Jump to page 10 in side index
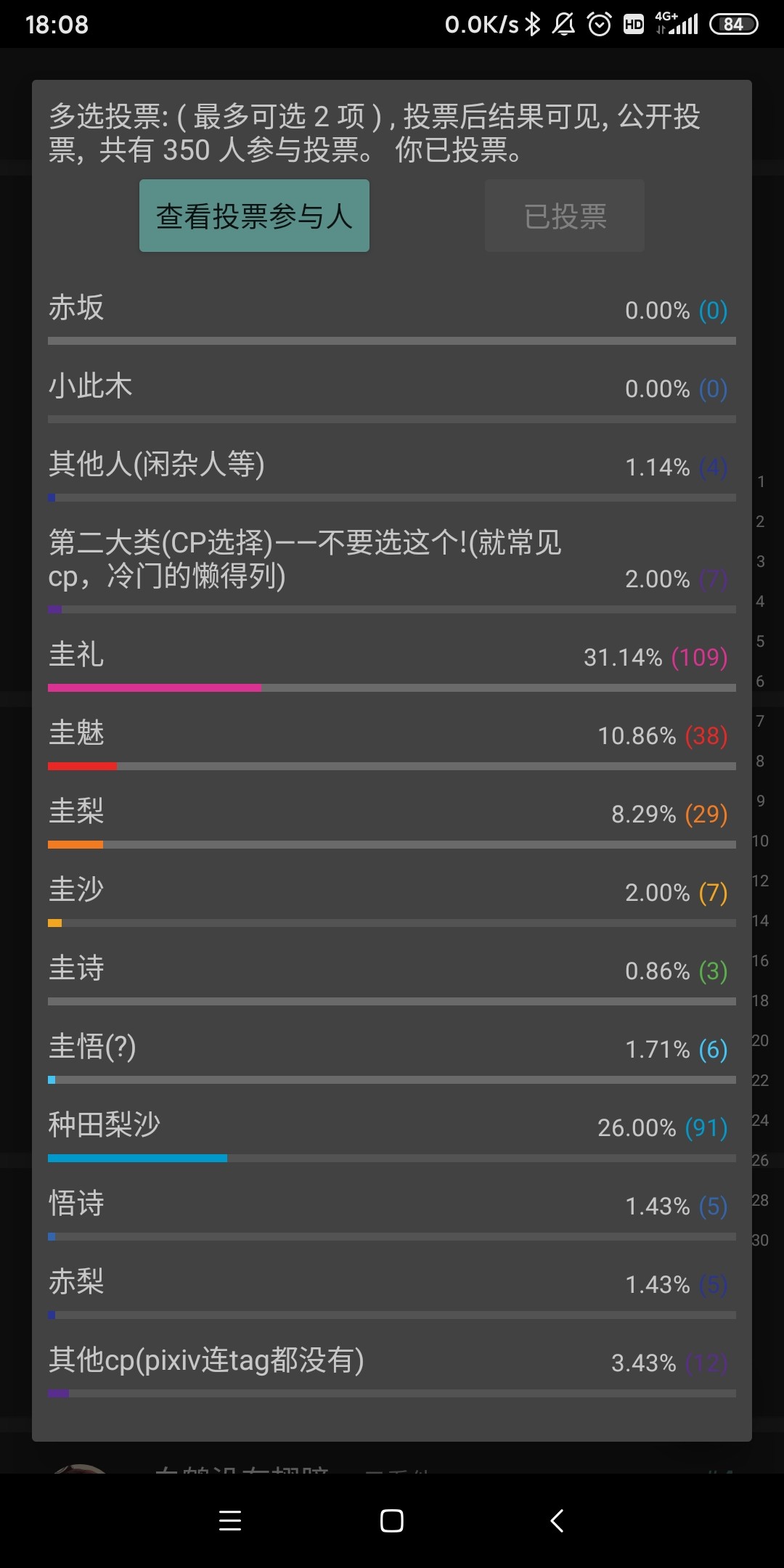 point(760,841)
